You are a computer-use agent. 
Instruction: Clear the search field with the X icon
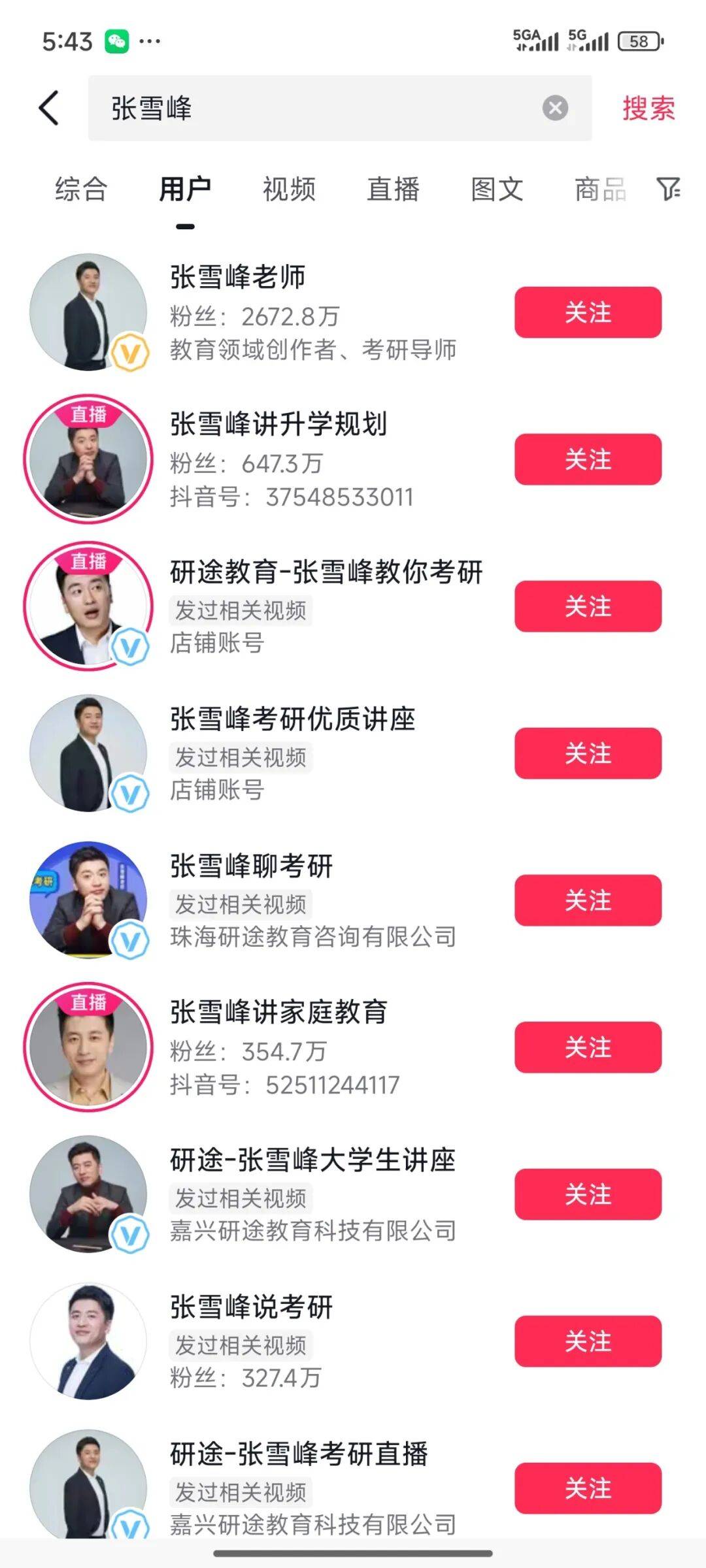555,107
